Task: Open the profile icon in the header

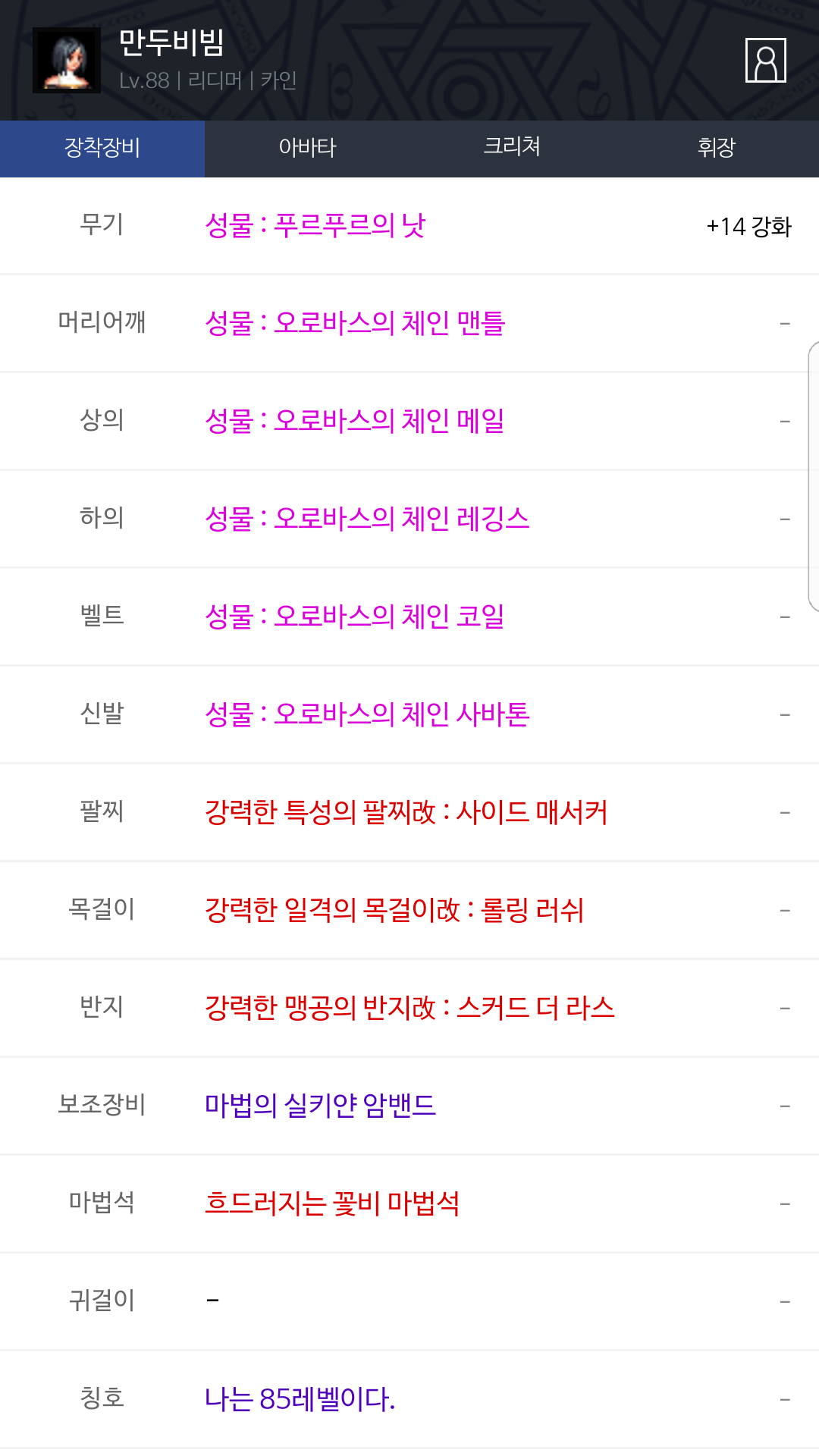Action: pyautogui.click(x=765, y=60)
